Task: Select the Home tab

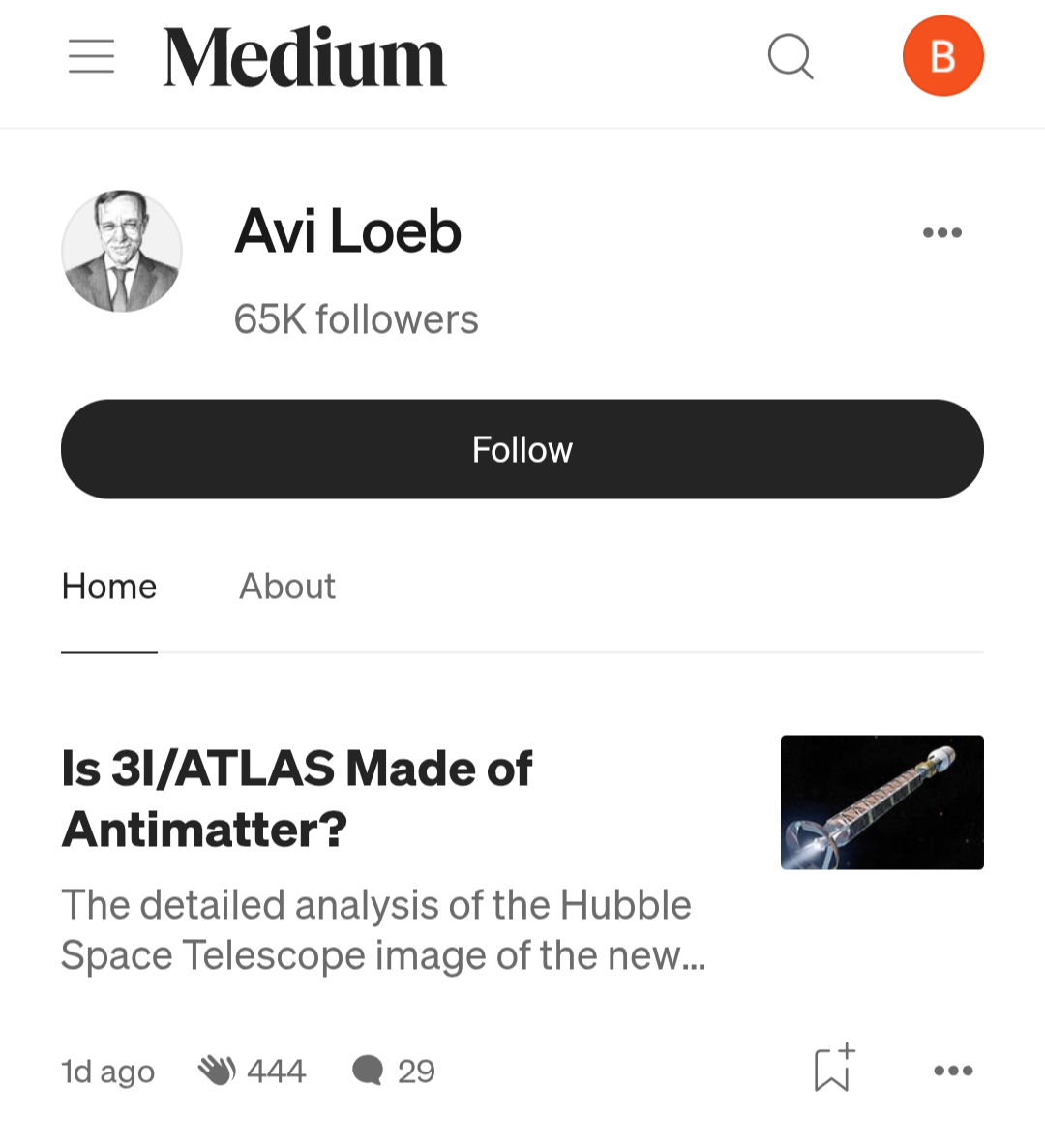Action: [109, 587]
